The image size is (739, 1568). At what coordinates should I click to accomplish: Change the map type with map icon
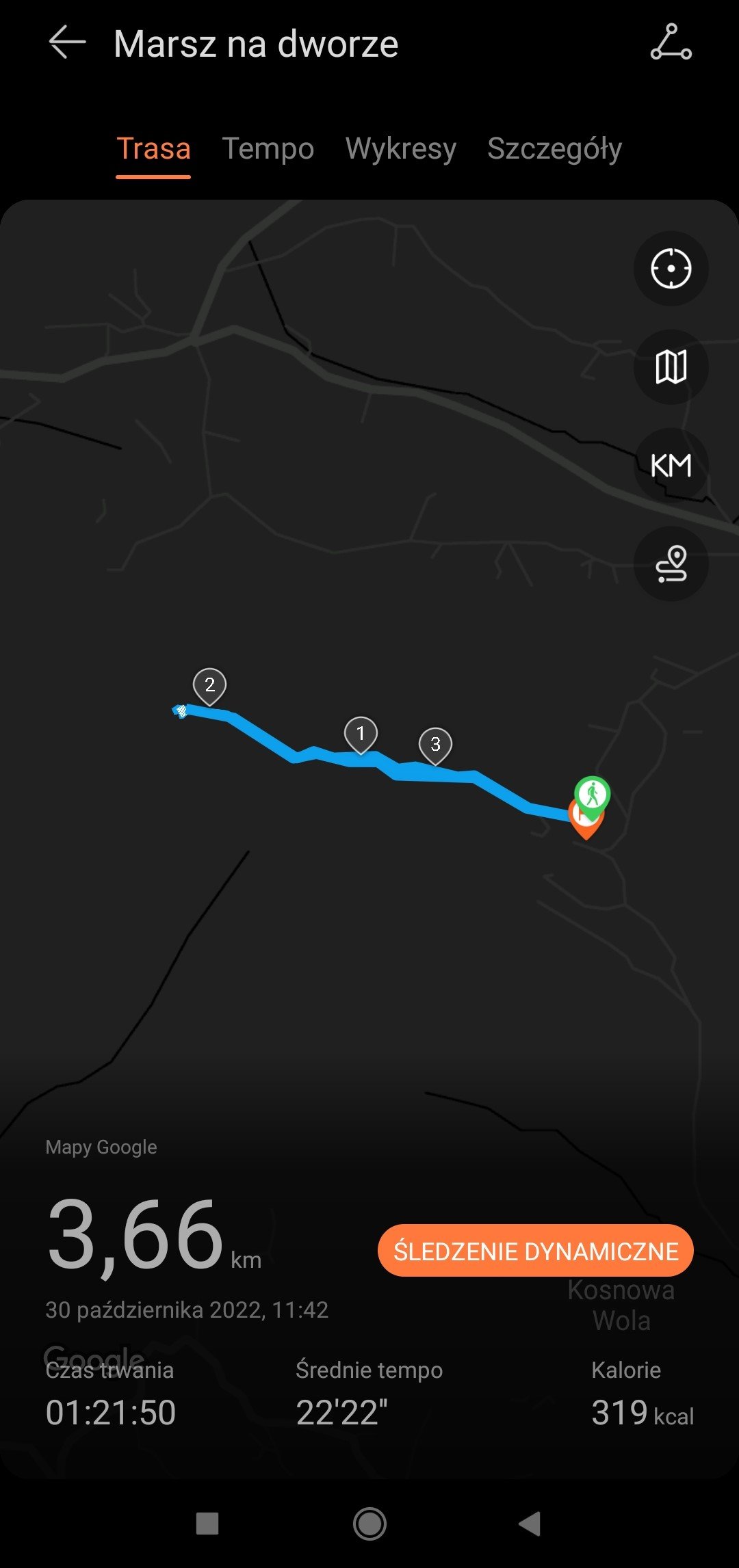(x=671, y=367)
